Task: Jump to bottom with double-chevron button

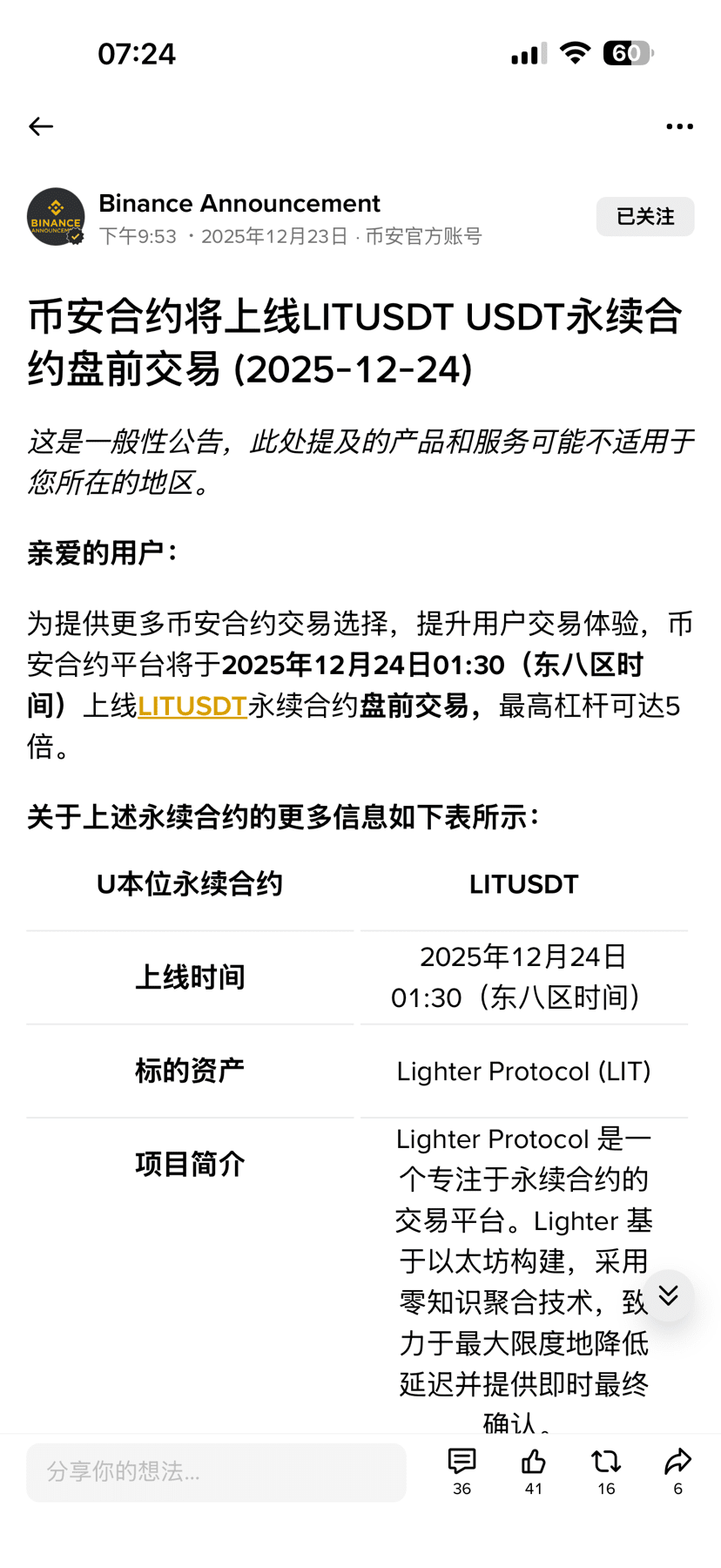Action: pos(668,1295)
